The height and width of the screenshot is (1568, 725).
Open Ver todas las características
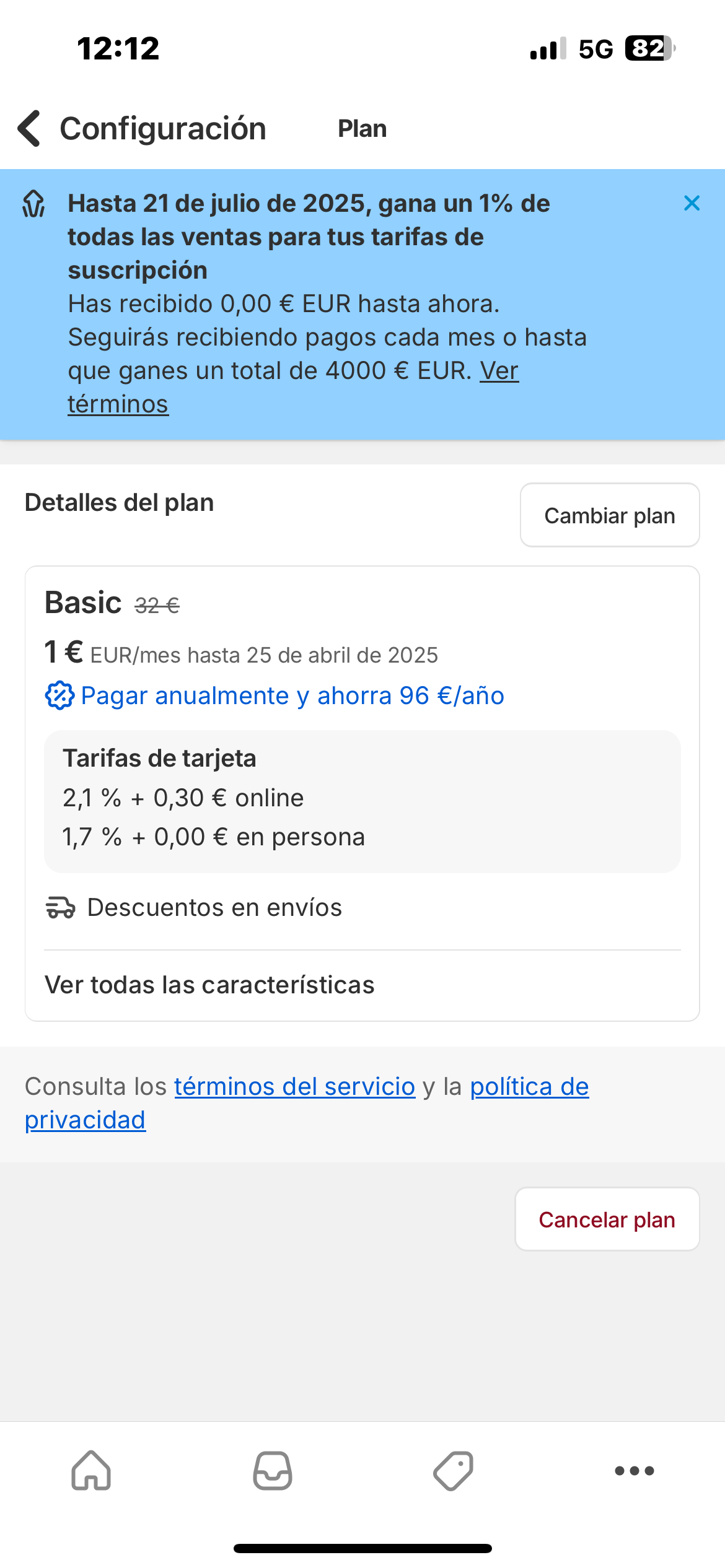209,985
